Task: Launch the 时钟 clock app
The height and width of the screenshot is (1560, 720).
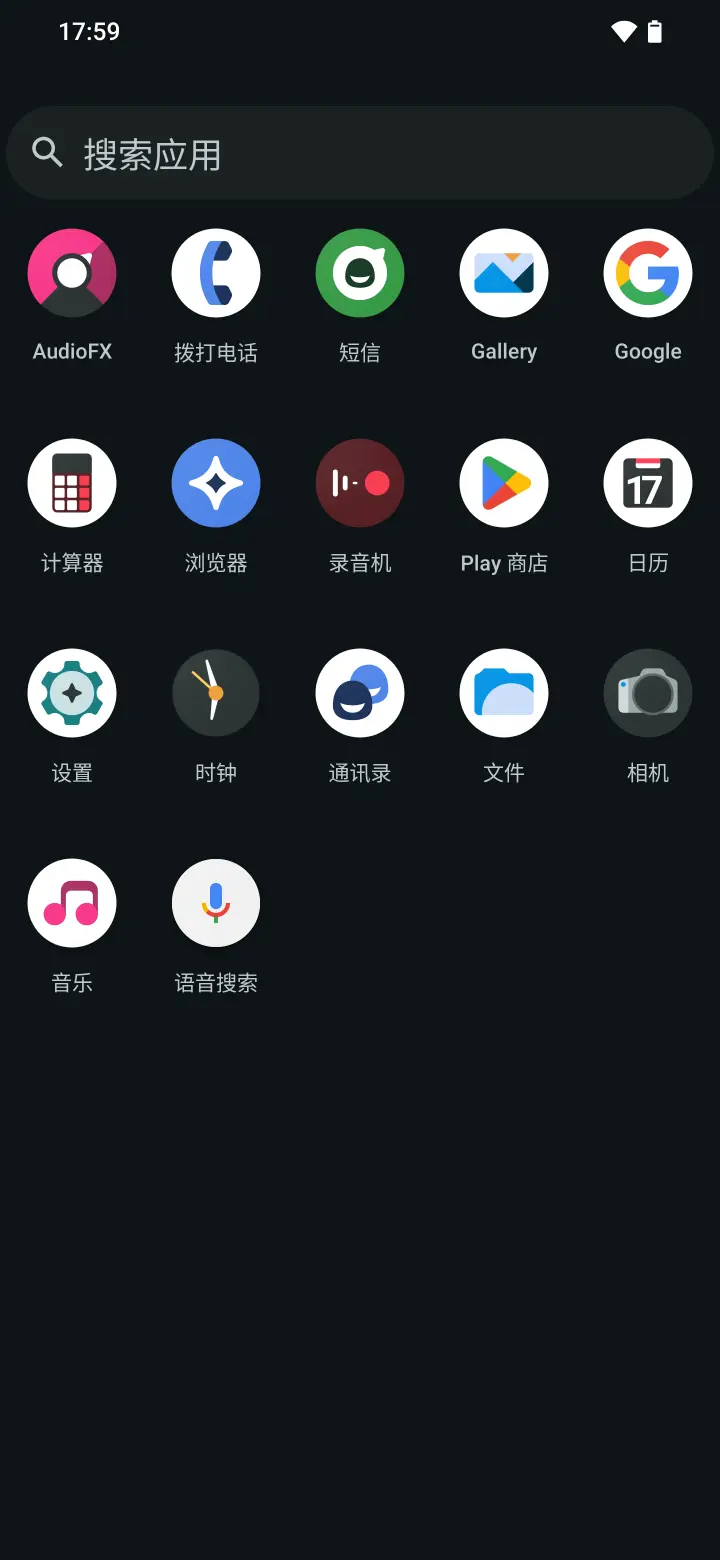Action: 216,693
